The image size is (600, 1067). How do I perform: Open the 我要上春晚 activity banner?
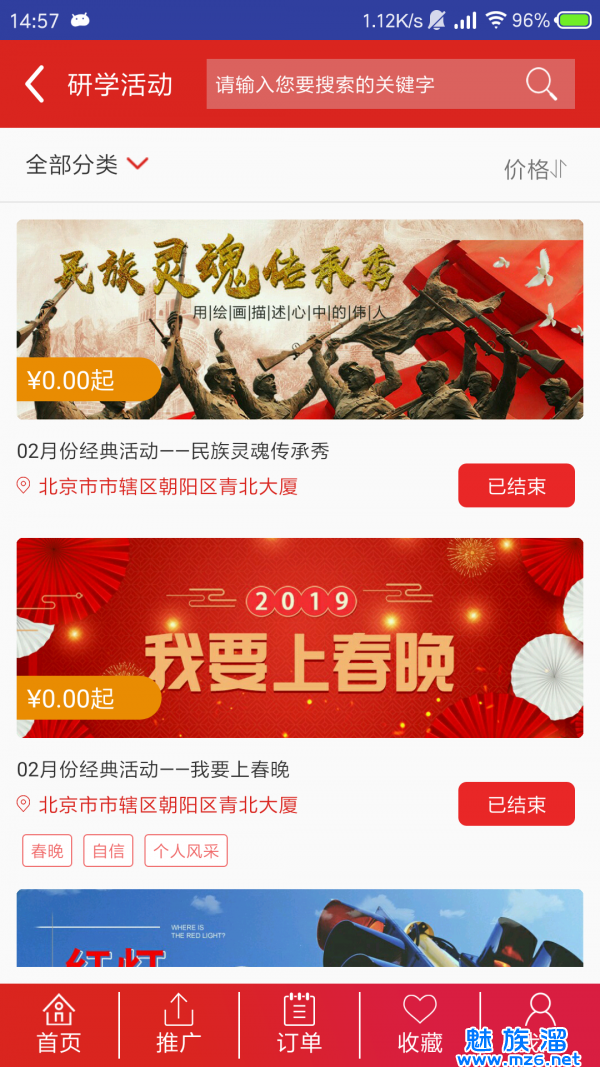(300, 637)
